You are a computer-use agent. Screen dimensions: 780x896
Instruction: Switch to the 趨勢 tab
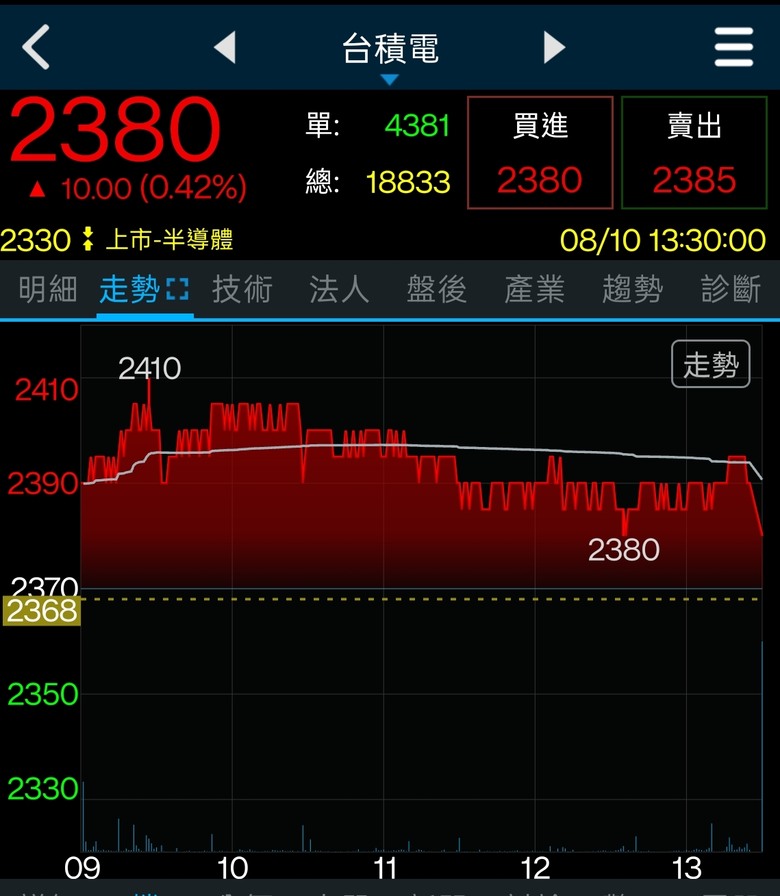coord(633,289)
